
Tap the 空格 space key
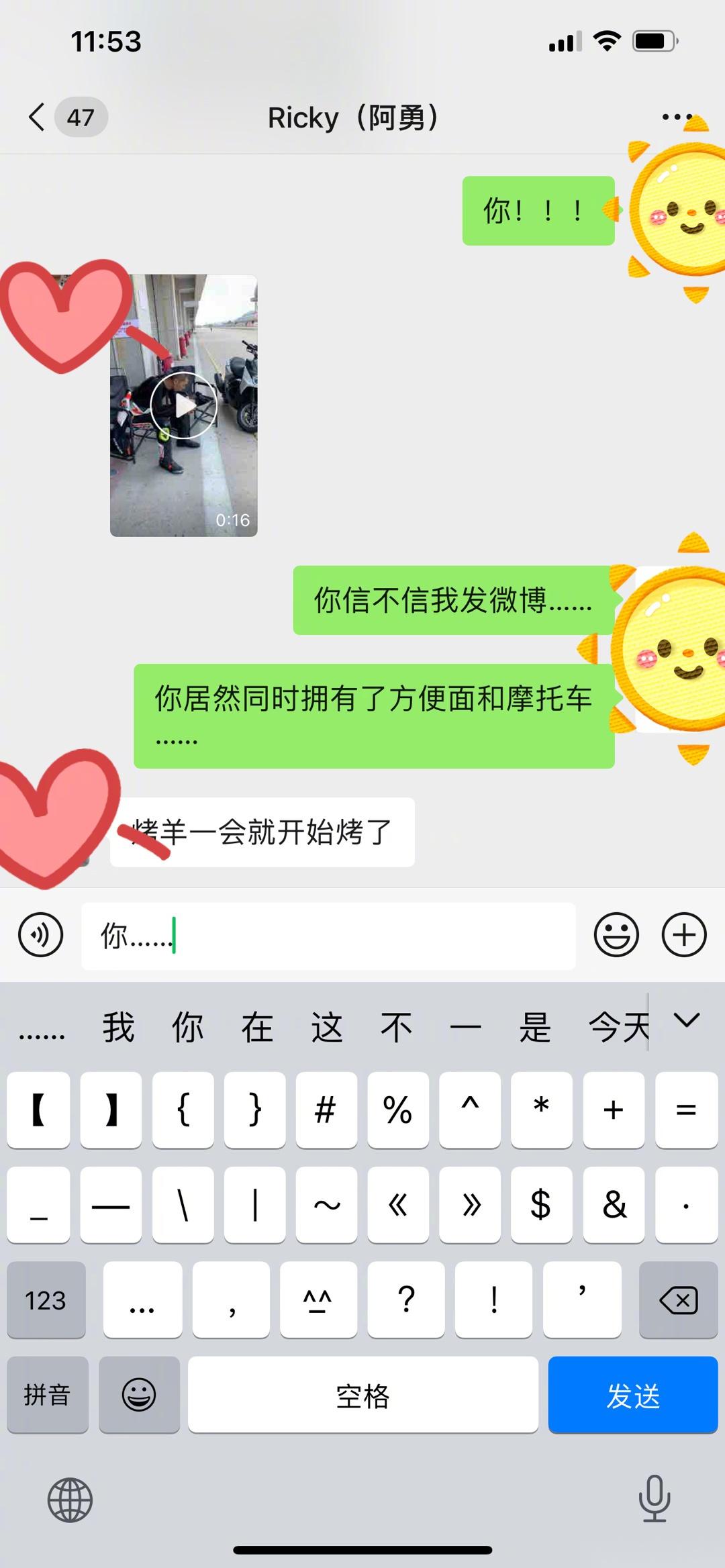(x=362, y=1395)
